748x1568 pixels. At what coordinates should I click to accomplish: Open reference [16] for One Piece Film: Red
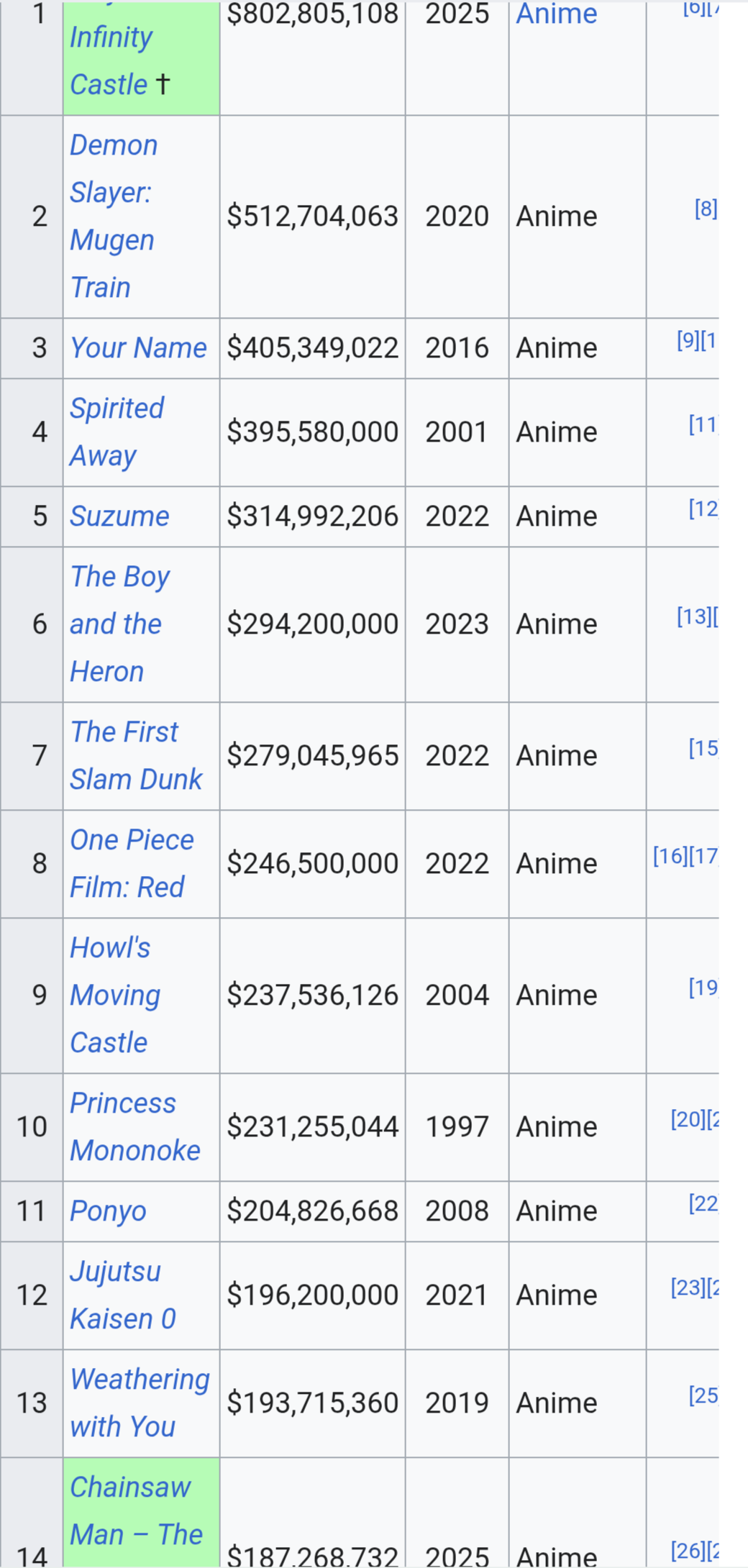(x=670, y=856)
